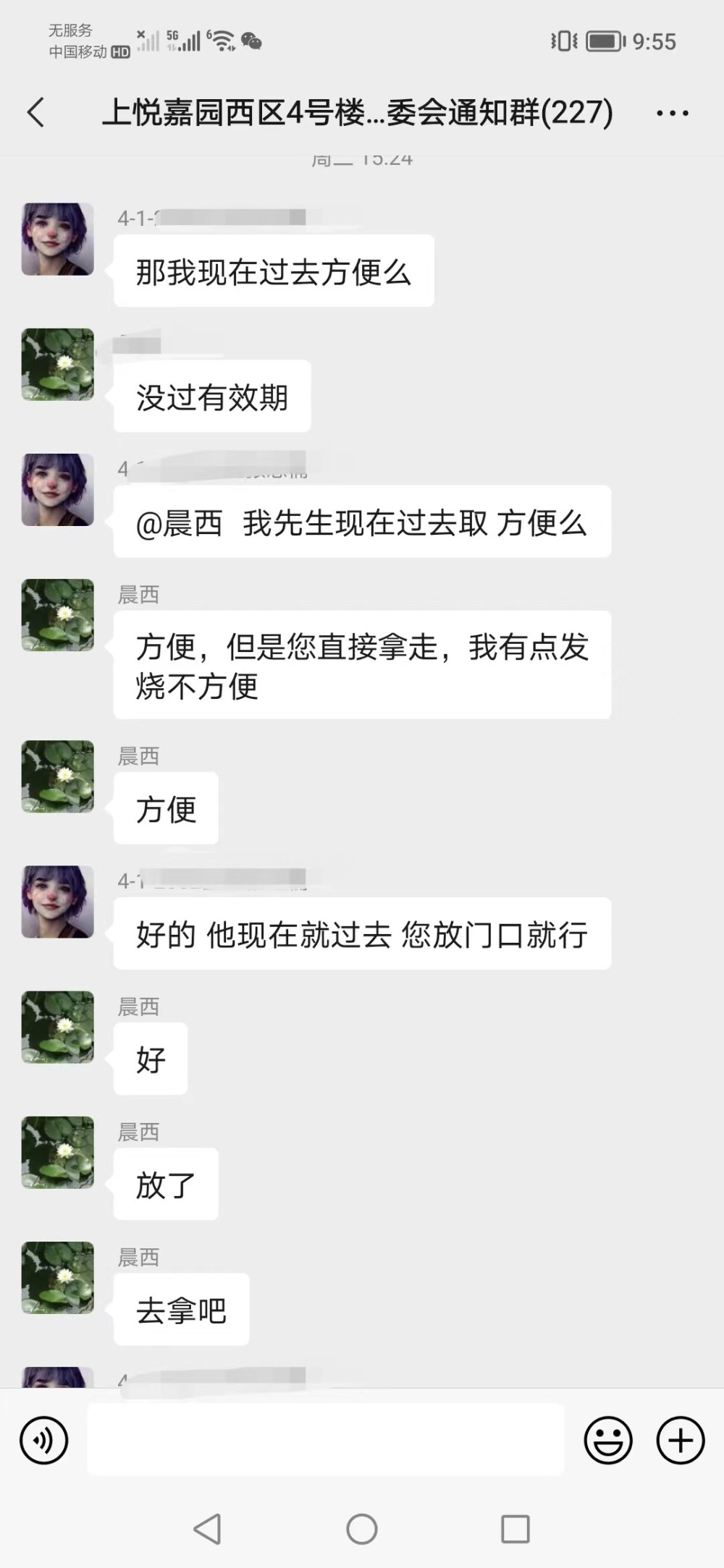Screen dimensions: 724x1568
Task: Tap the system home button
Action: (x=362, y=1529)
